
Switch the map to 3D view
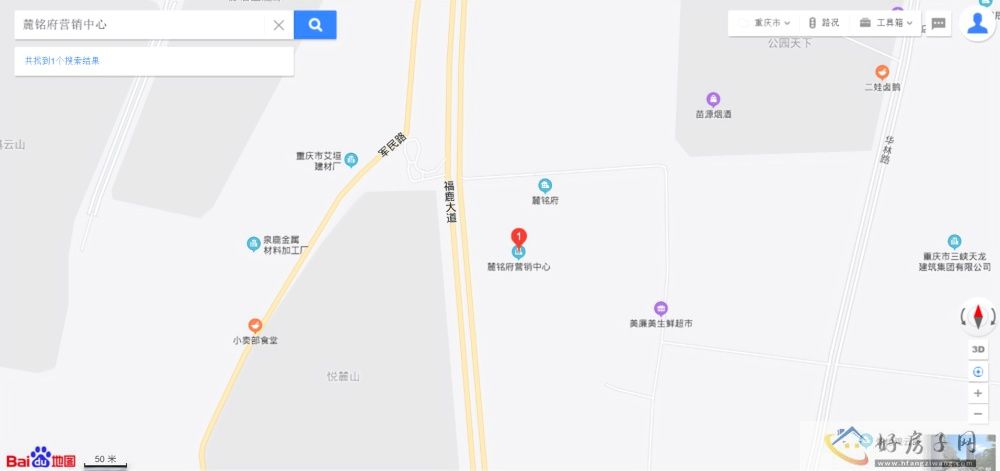pyautogui.click(x=978, y=349)
